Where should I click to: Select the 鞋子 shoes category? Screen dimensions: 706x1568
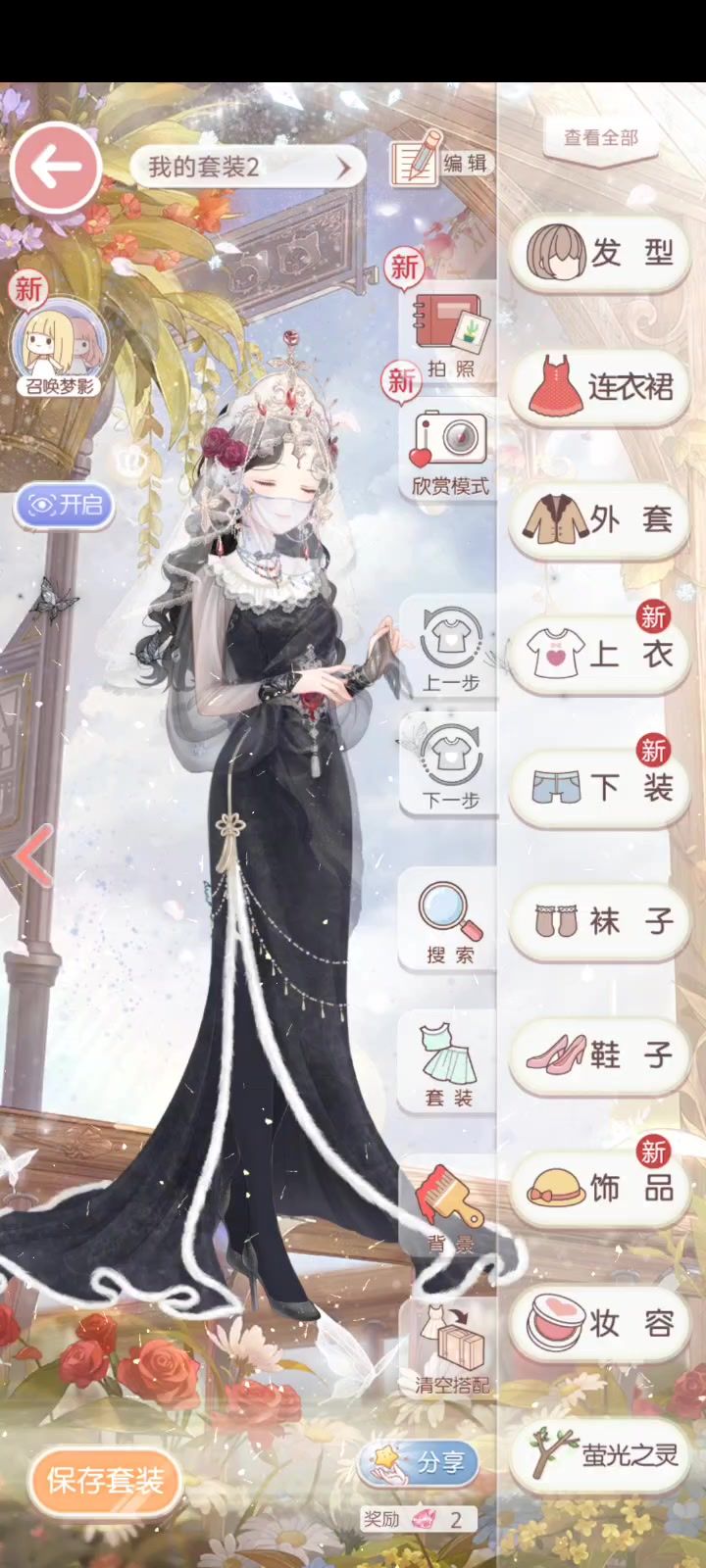pos(600,1054)
